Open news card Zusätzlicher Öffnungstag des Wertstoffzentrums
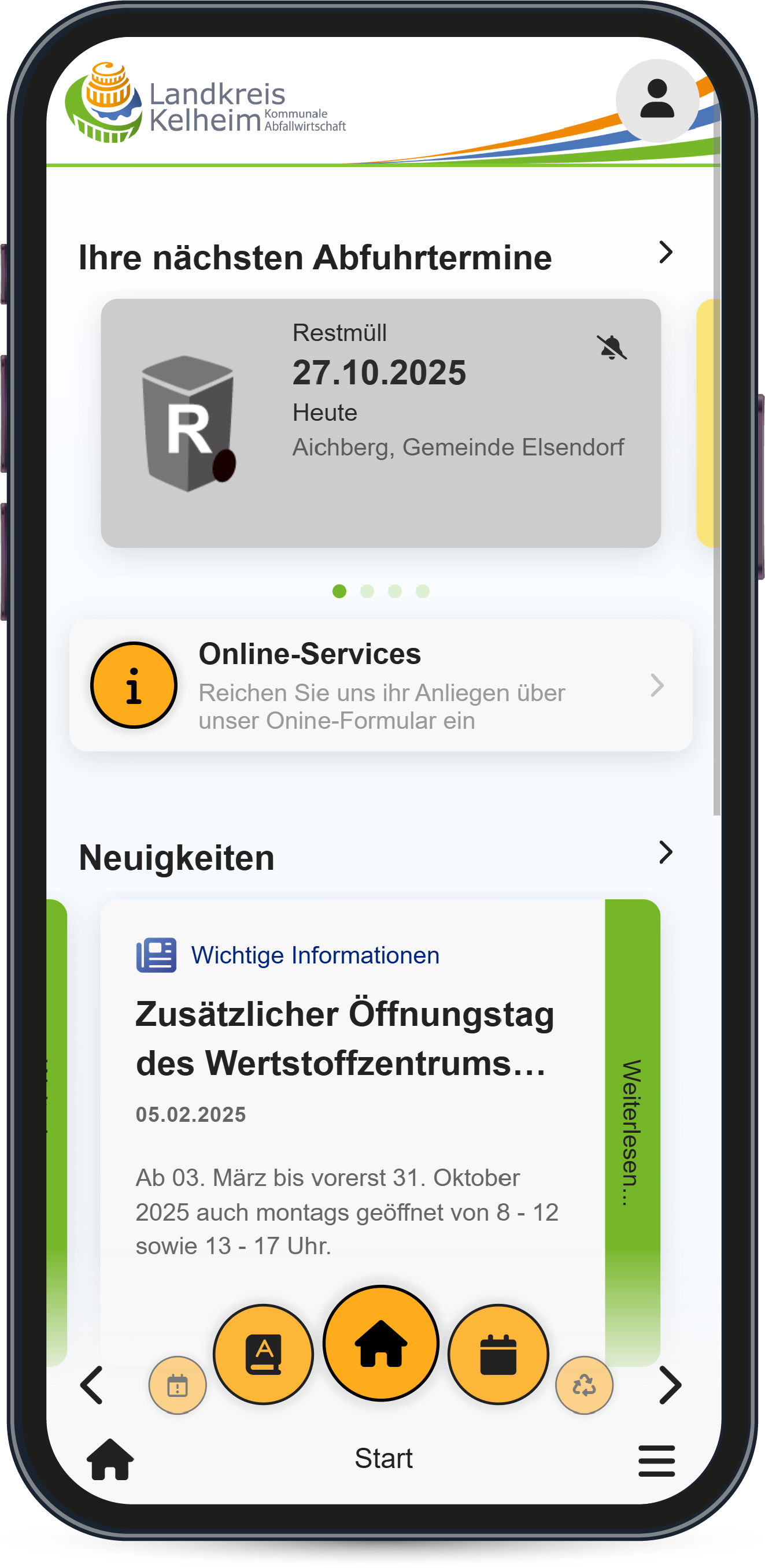The height and width of the screenshot is (1568, 765). 345,1039
